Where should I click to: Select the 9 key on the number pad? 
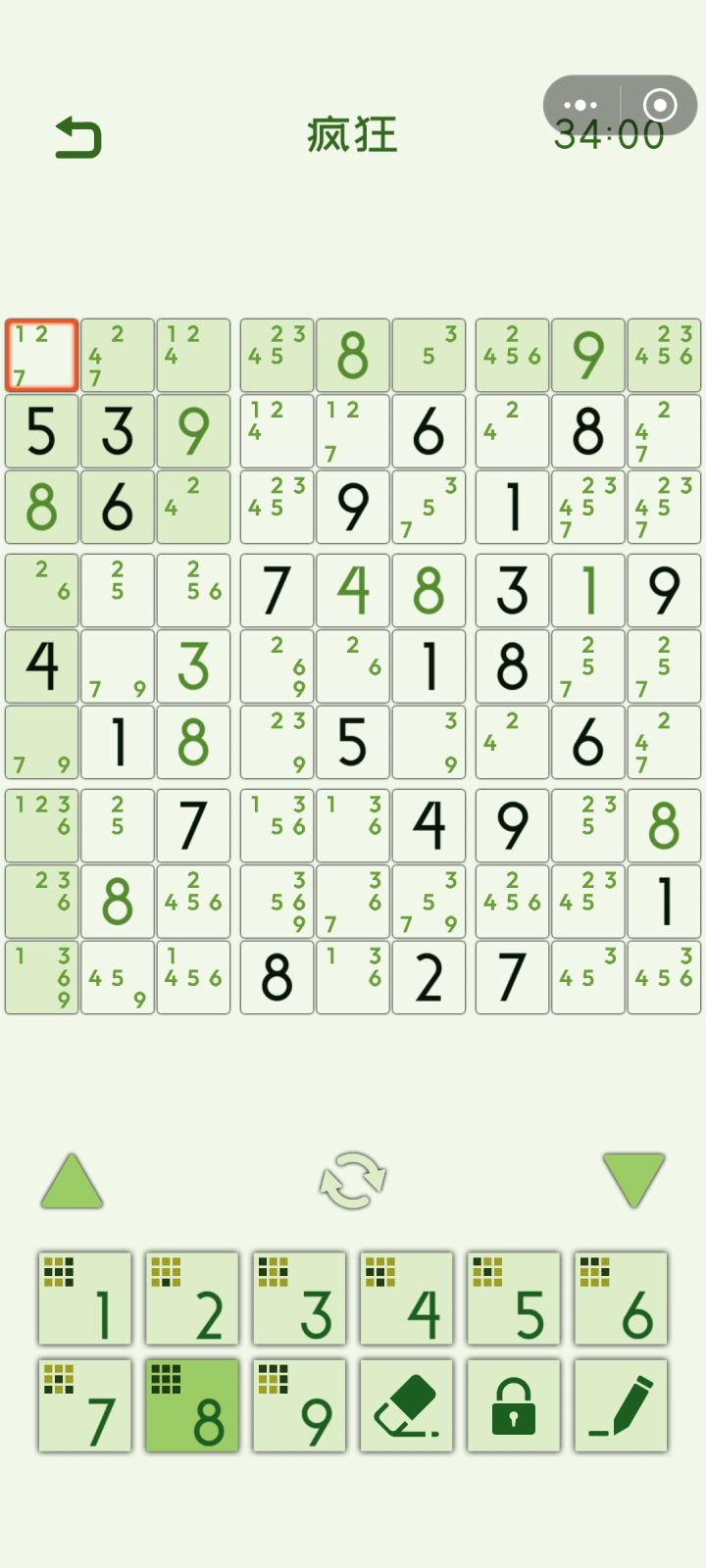(x=299, y=1405)
